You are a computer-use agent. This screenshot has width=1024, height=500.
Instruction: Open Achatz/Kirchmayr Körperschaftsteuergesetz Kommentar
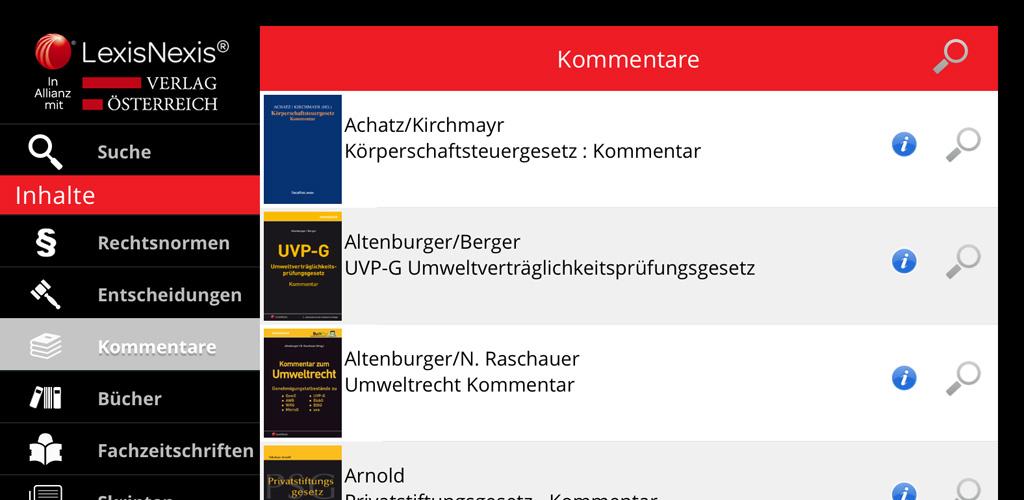(522, 139)
